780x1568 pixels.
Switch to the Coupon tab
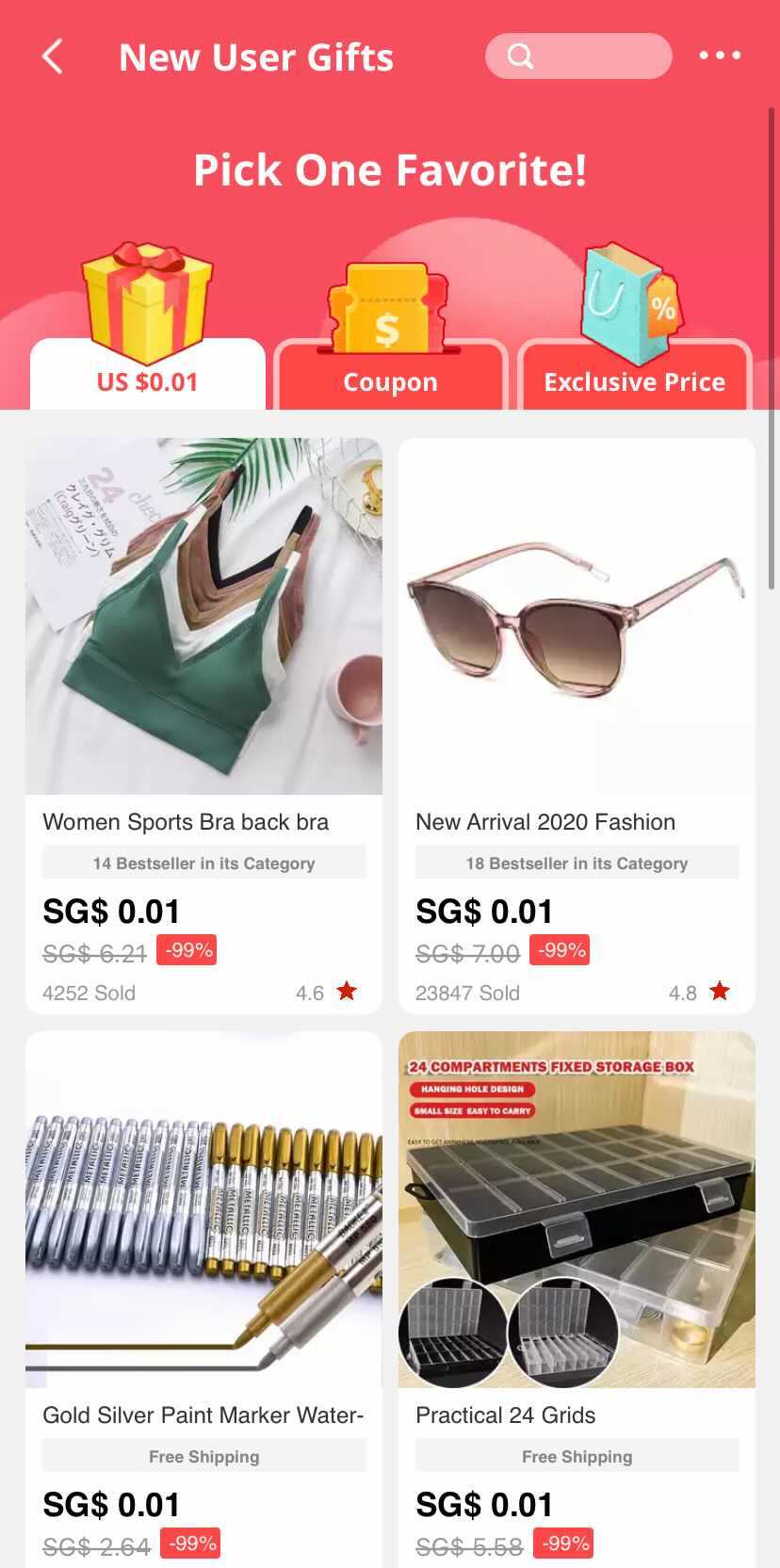tap(390, 381)
